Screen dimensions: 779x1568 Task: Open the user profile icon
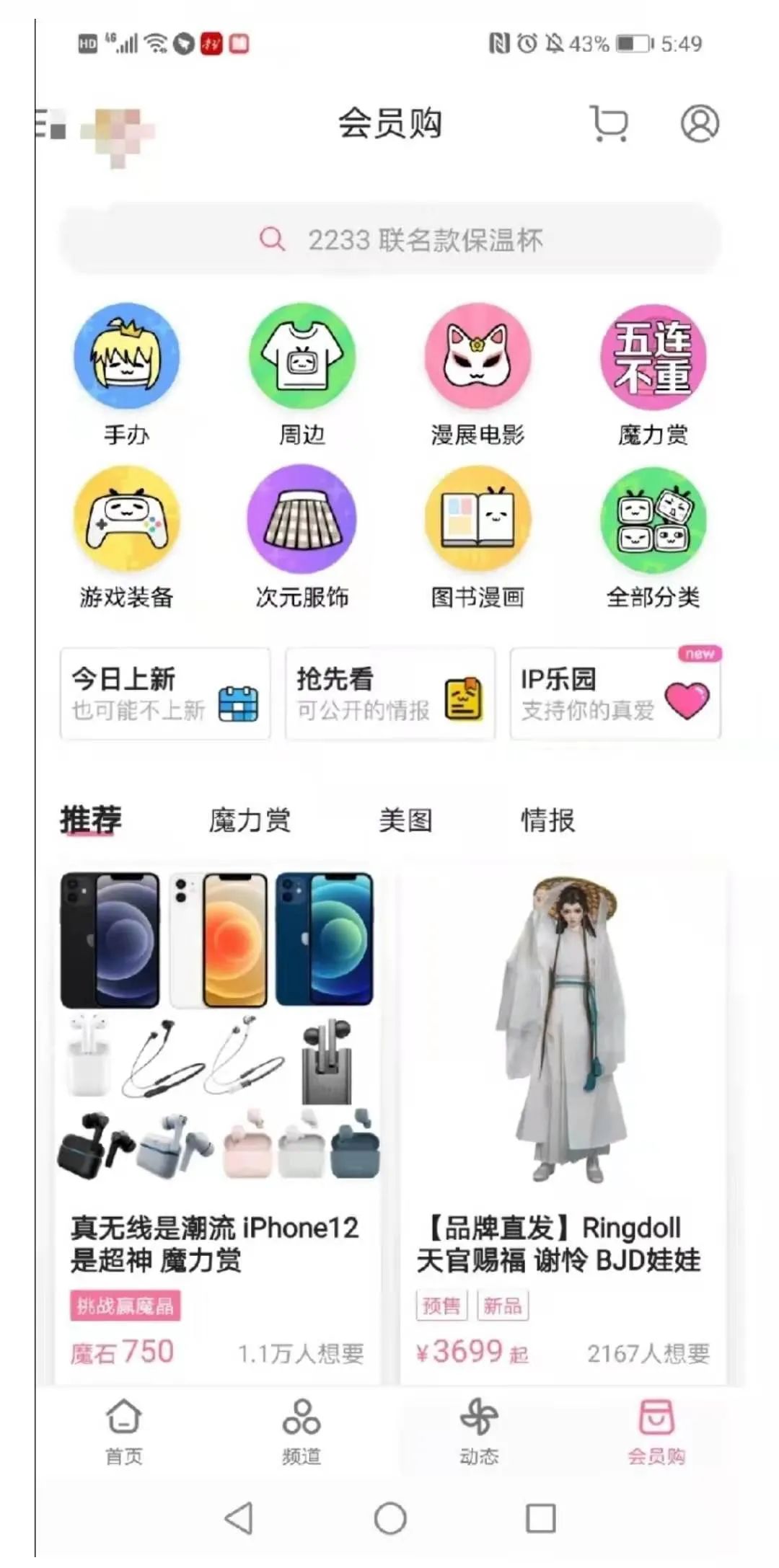(699, 123)
